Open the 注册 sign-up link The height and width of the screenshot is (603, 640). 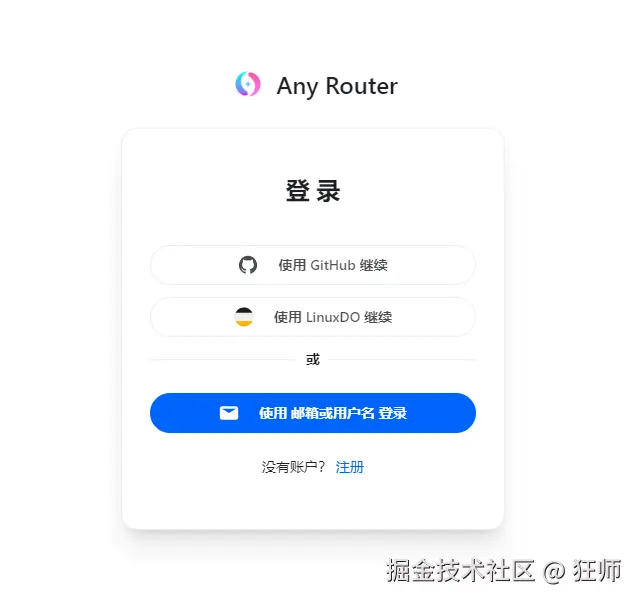pos(350,467)
